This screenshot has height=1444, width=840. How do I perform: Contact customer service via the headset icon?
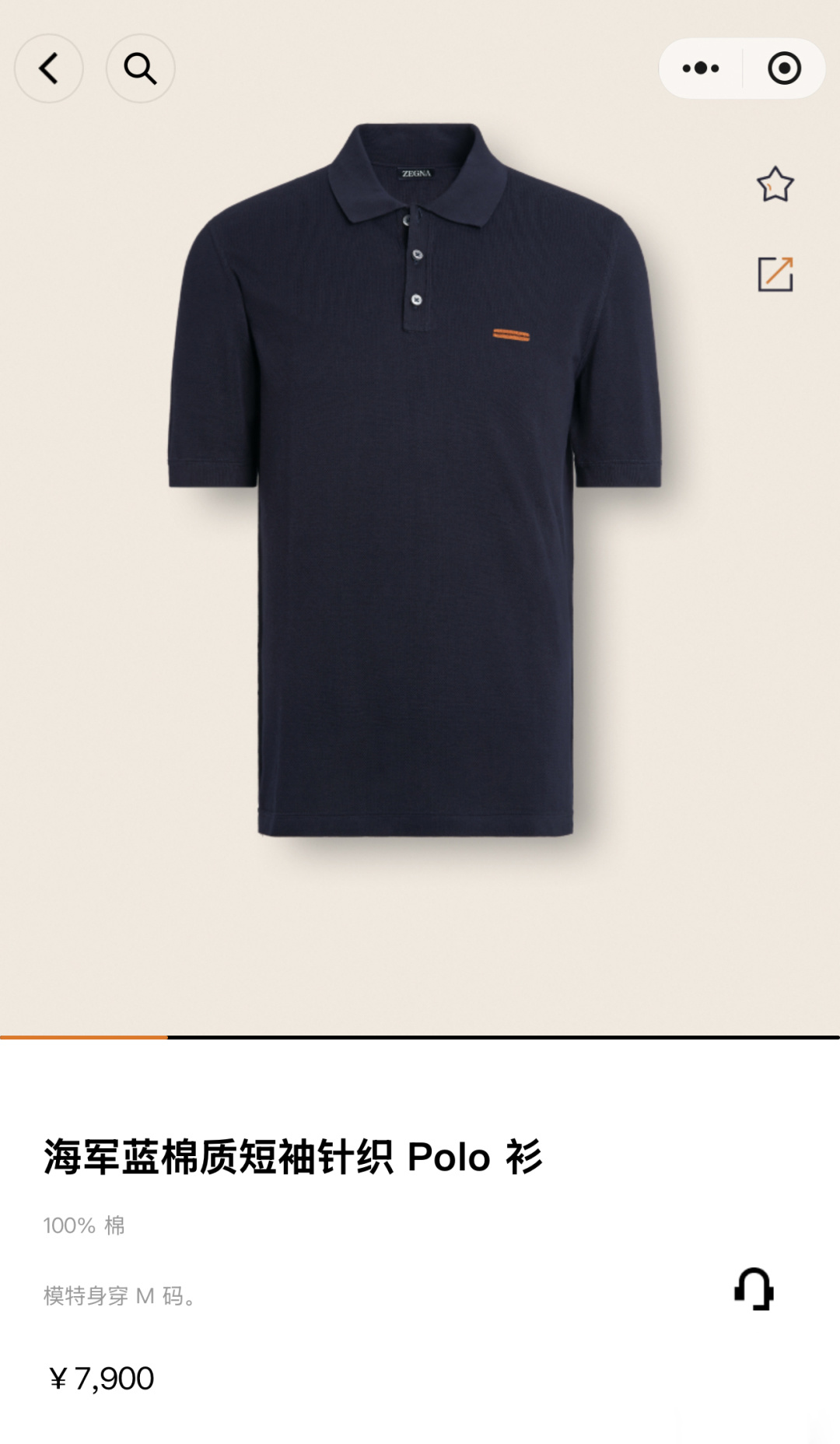754,1289
